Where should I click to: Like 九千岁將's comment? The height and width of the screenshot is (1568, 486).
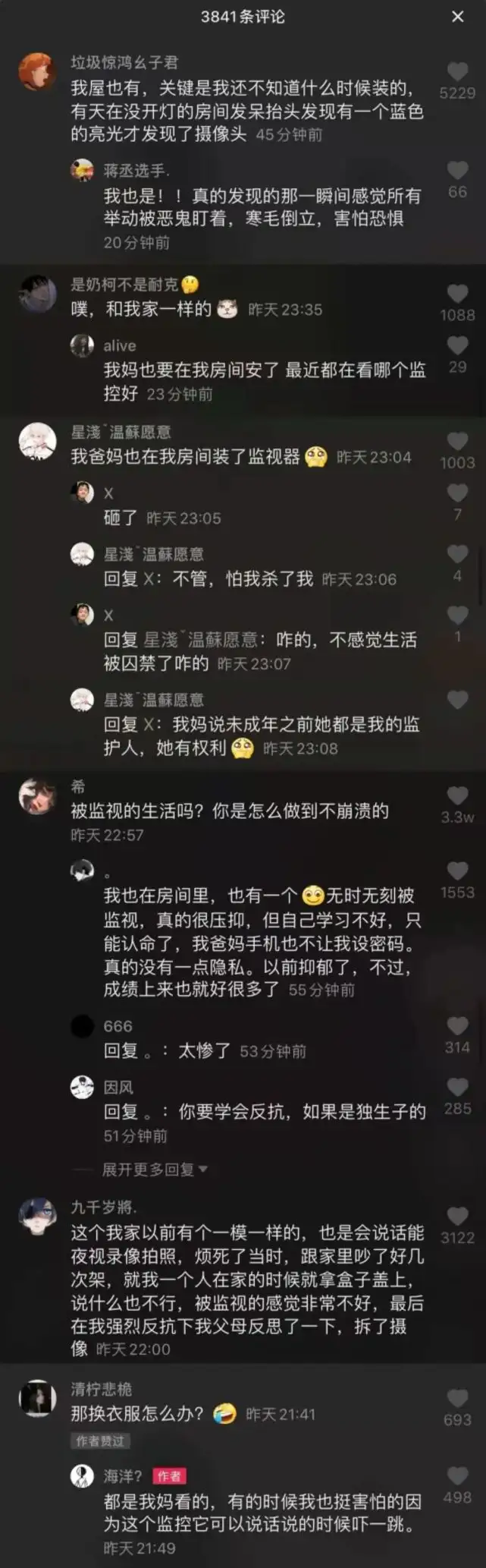pos(457,1217)
